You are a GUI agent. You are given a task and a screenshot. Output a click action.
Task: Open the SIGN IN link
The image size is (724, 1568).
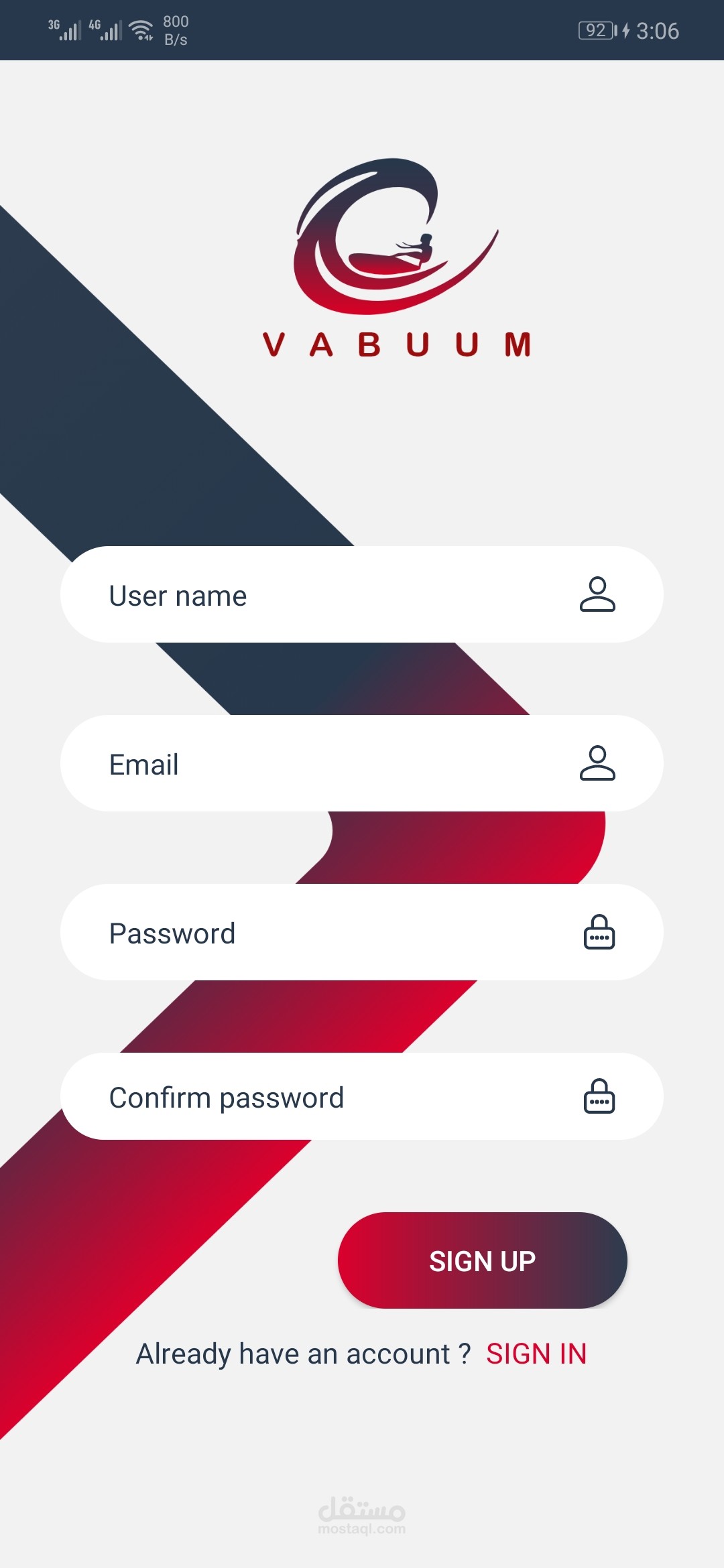536,1354
